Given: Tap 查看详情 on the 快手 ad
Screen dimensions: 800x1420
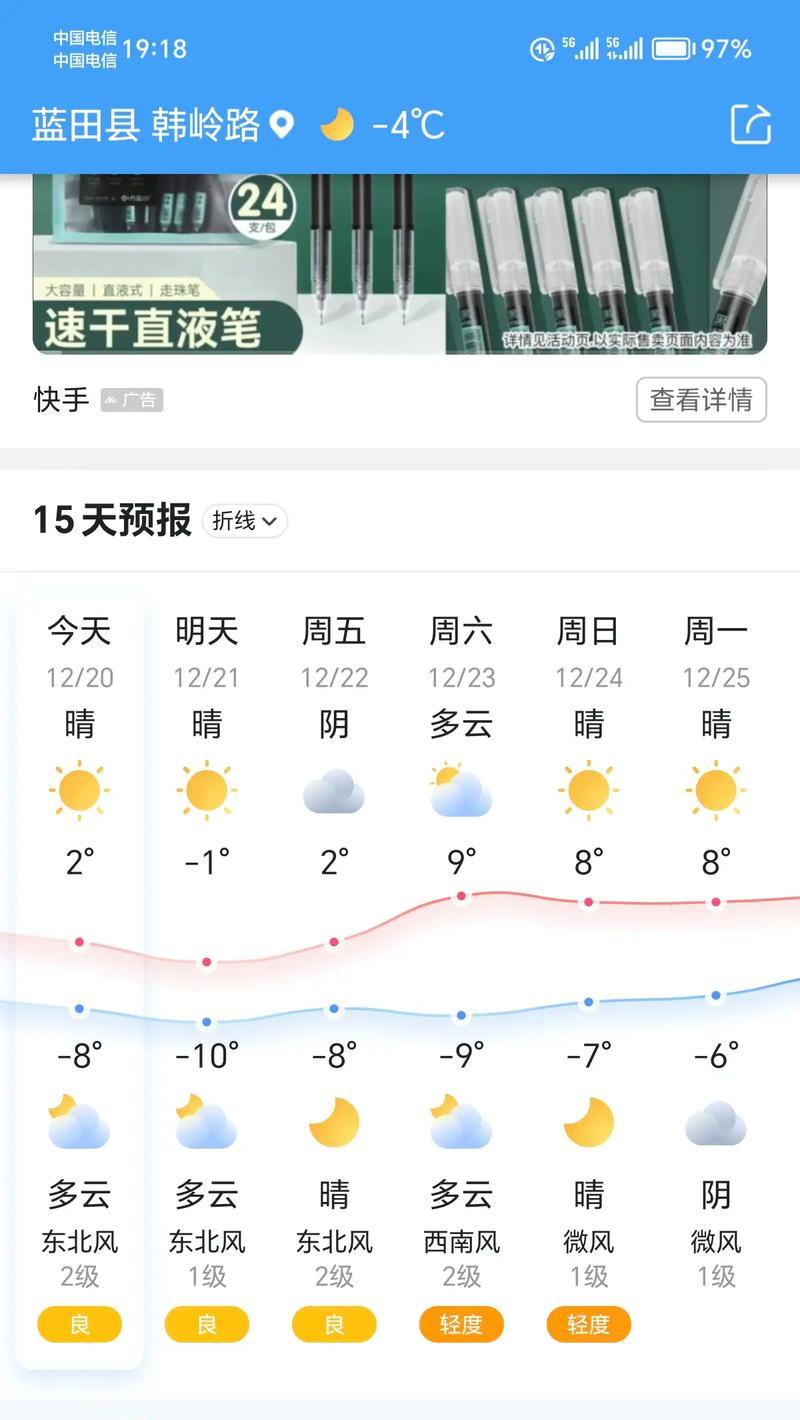Looking at the screenshot, I should point(701,400).
